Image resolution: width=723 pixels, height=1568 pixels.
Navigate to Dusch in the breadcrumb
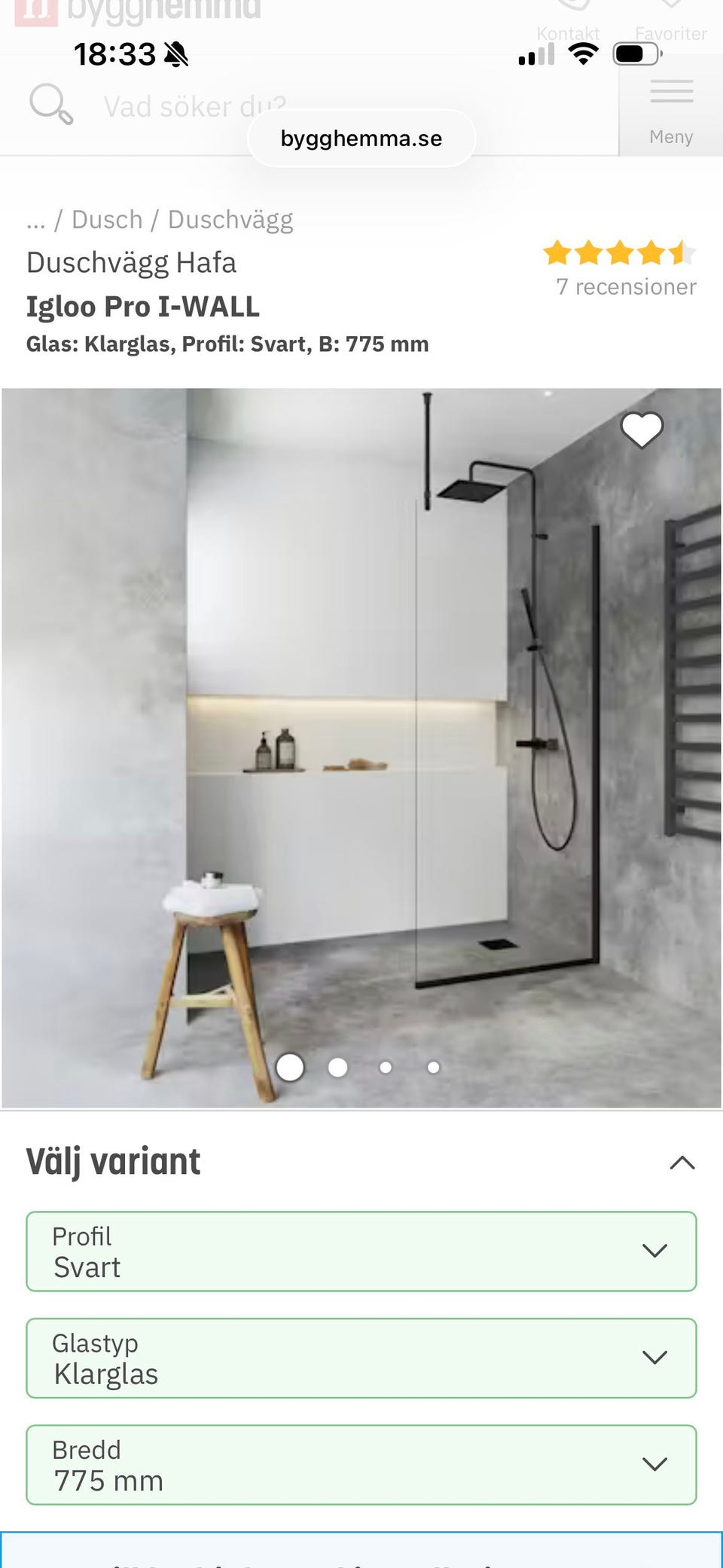point(107,219)
